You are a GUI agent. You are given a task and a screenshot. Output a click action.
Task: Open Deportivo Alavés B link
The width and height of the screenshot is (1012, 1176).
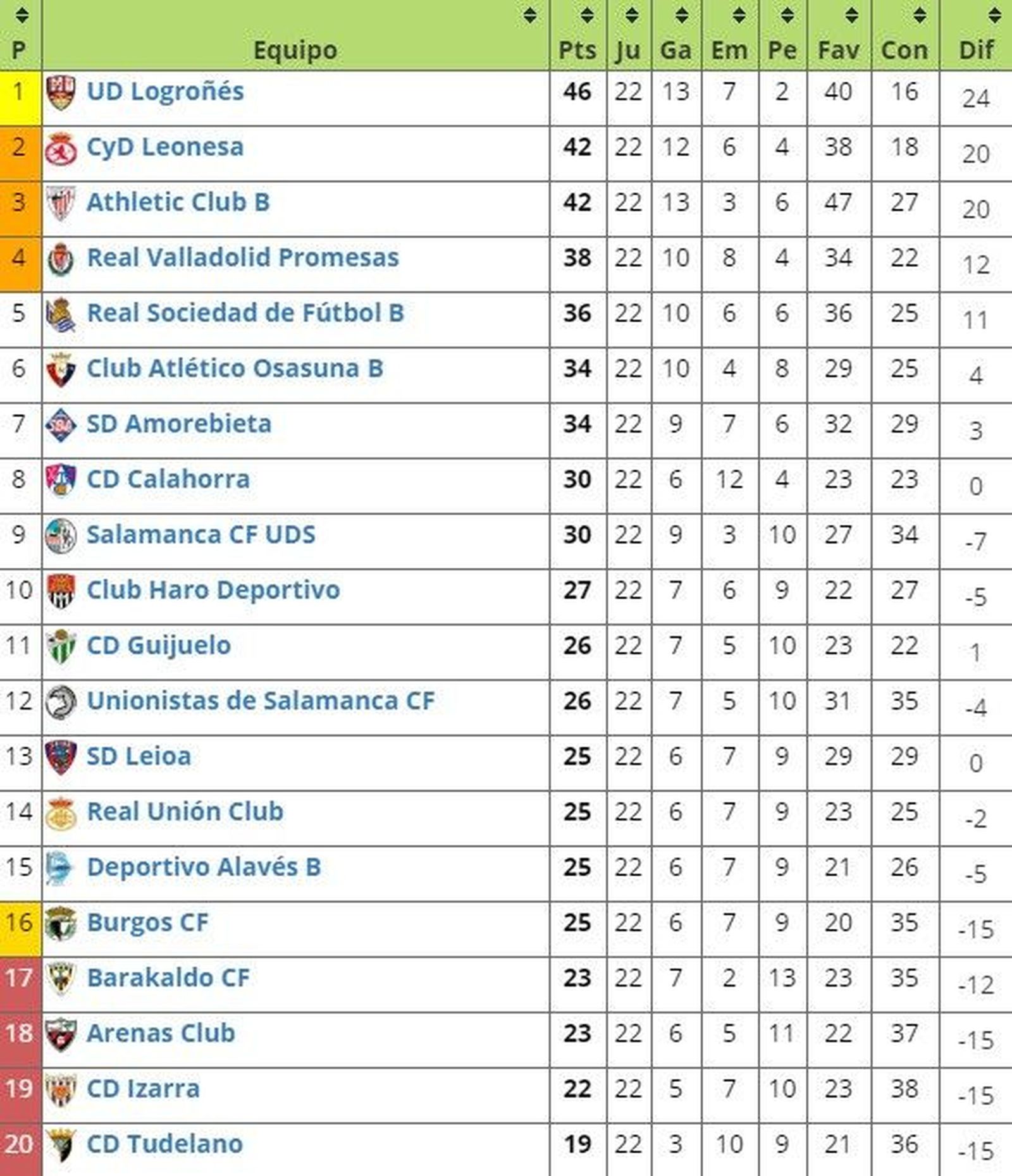pos(204,867)
